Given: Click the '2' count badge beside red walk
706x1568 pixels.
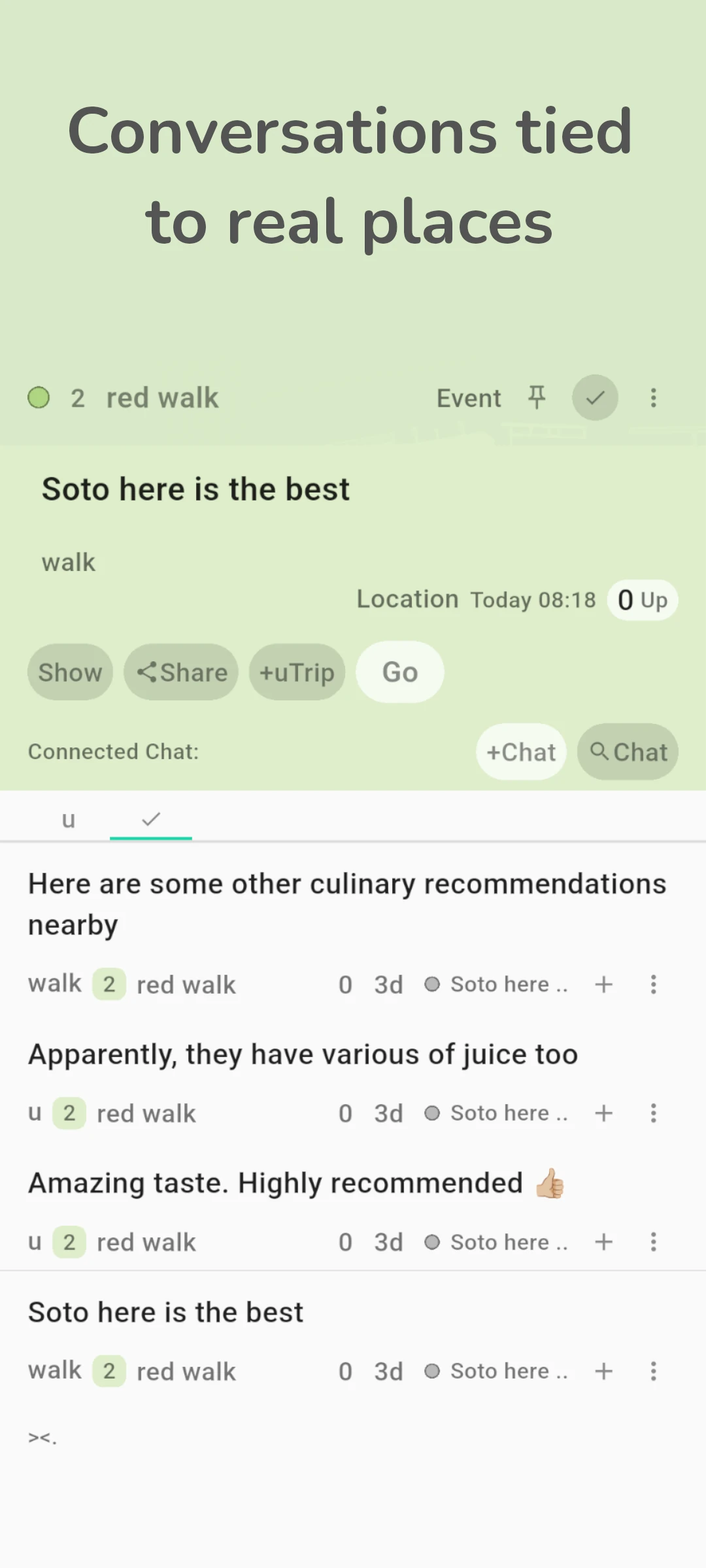Looking at the screenshot, I should coord(78,397).
